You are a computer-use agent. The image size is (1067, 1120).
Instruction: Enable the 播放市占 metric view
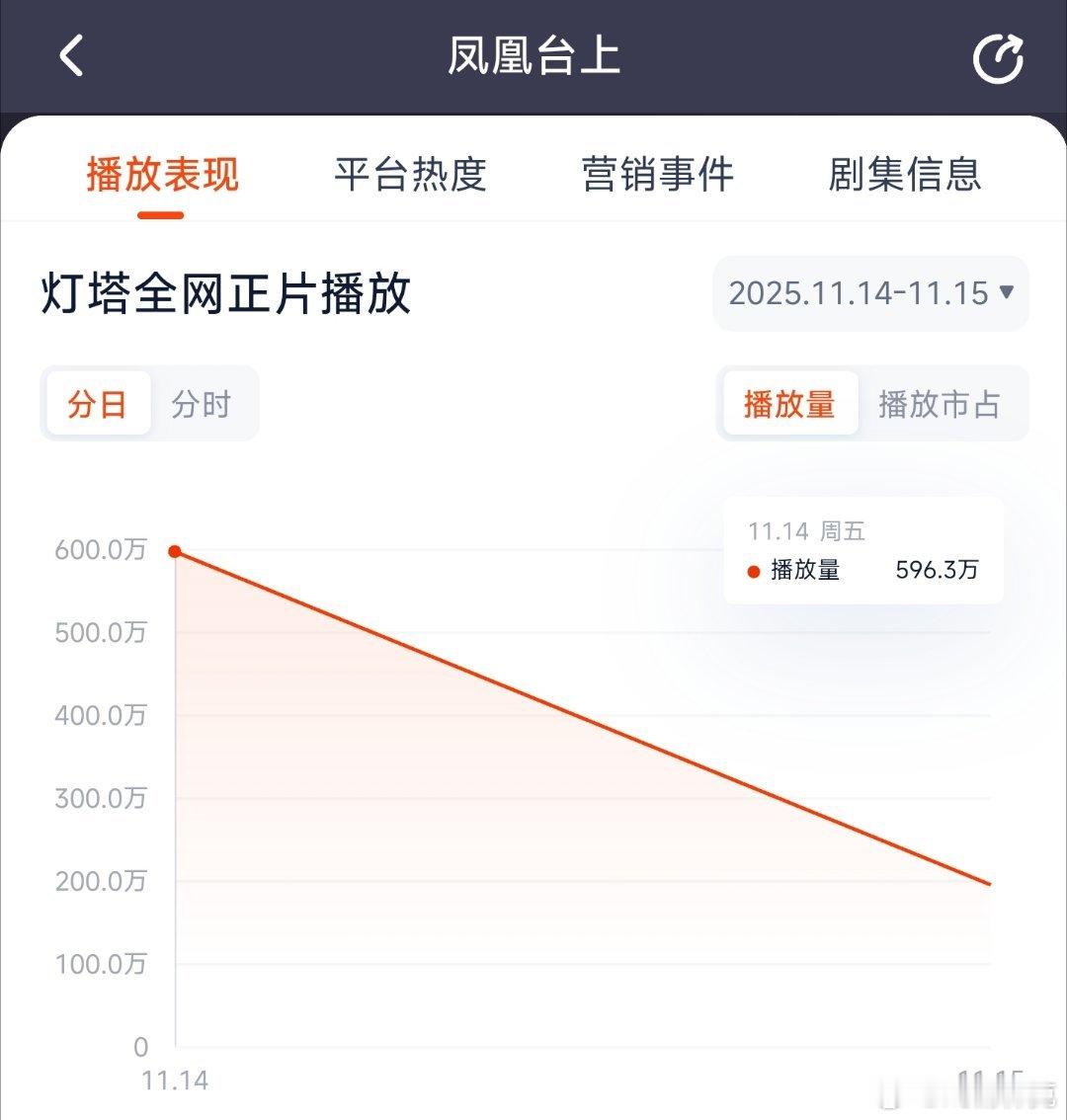[941, 403]
